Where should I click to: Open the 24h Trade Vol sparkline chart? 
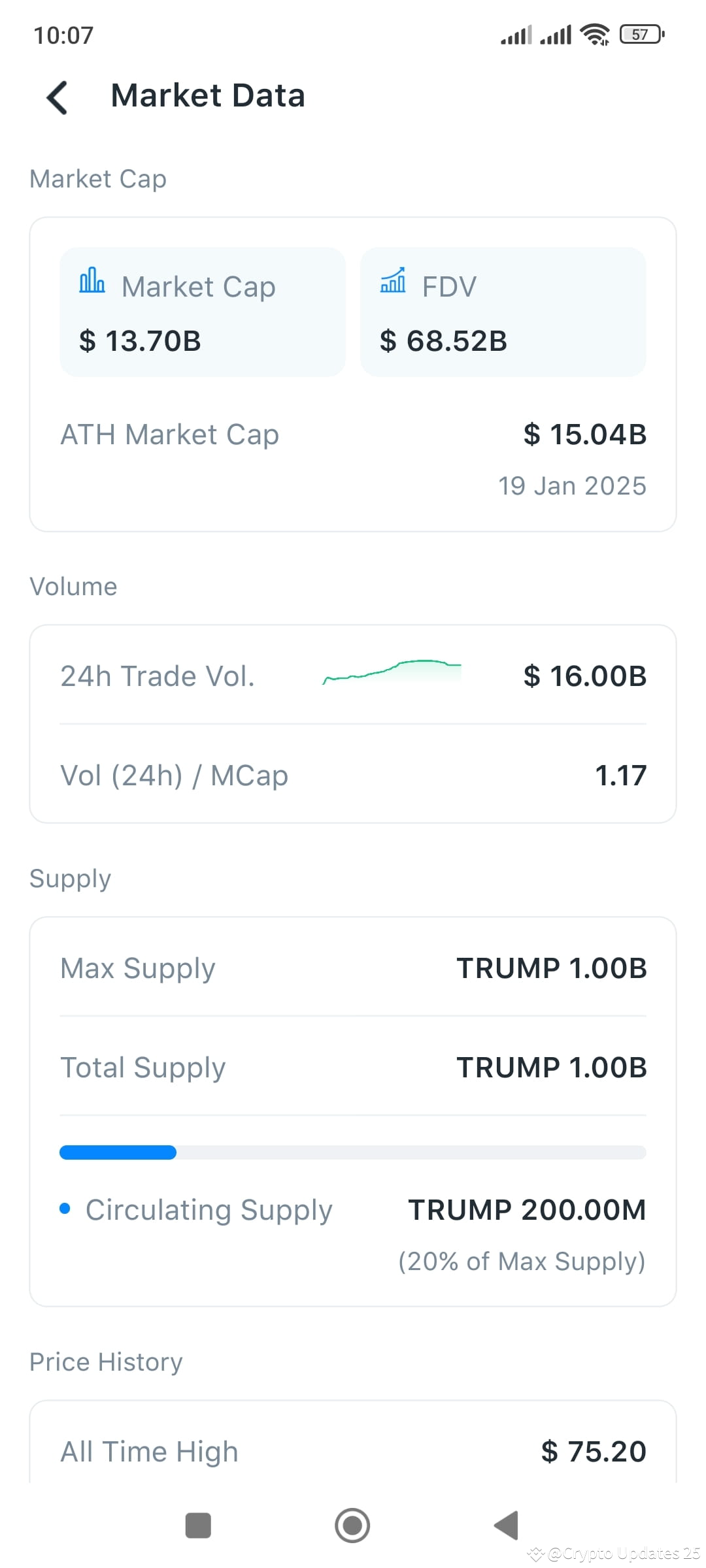click(392, 673)
